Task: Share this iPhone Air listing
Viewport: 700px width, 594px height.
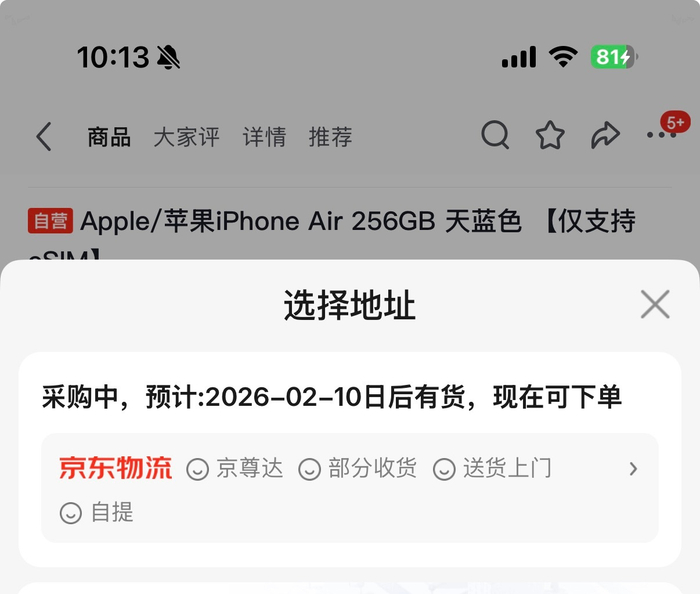Action: click(x=605, y=136)
